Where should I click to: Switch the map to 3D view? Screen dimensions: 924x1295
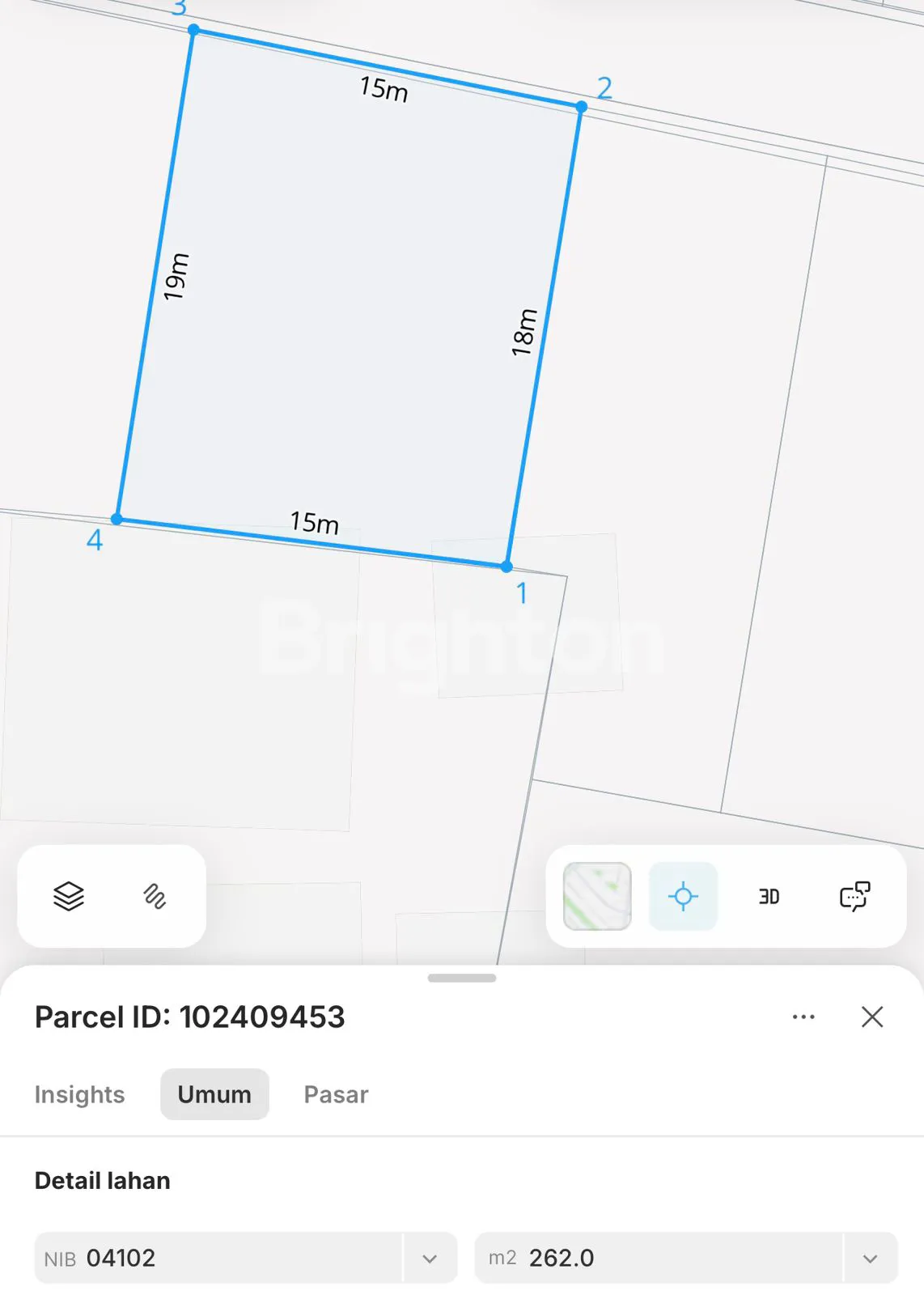click(x=769, y=896)
